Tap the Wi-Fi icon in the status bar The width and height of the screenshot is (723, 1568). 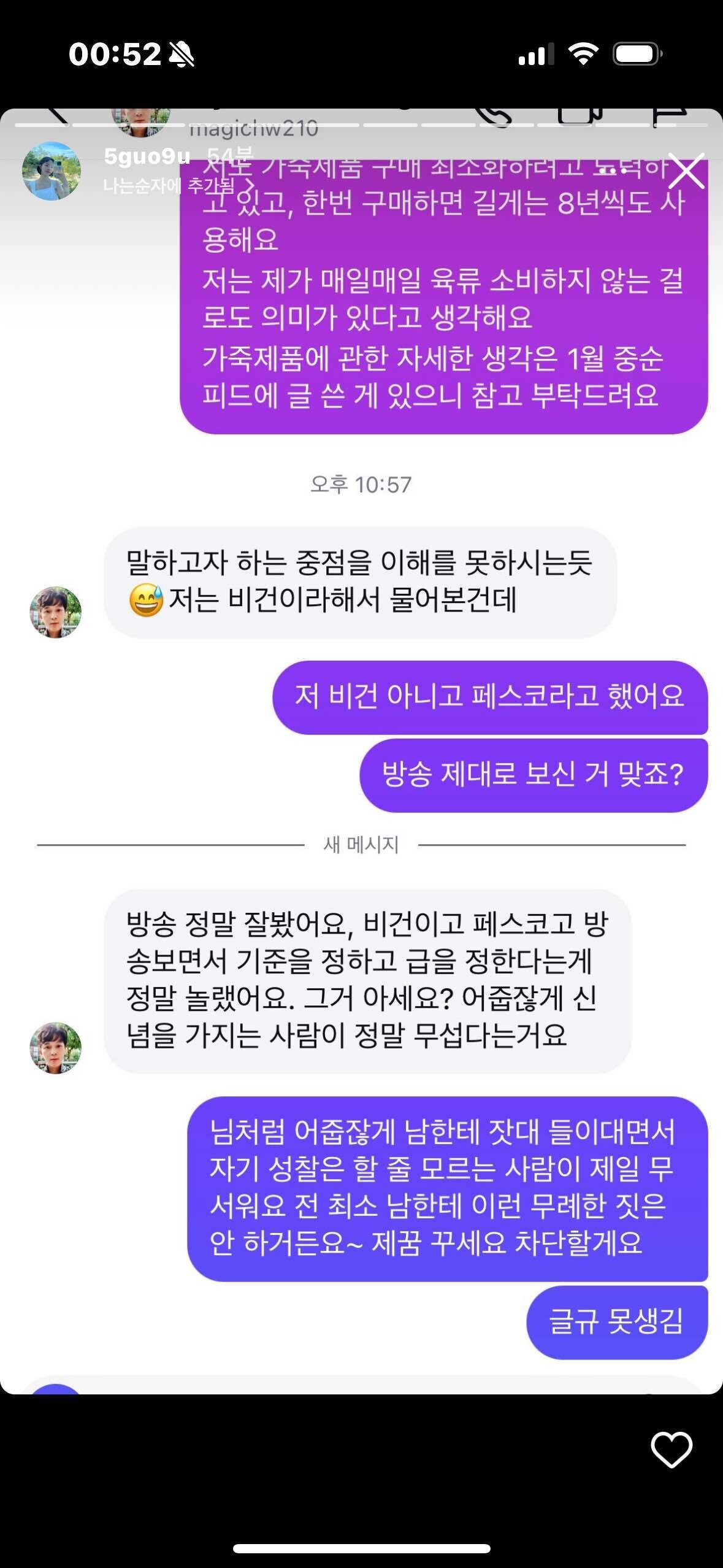[584, 55]
